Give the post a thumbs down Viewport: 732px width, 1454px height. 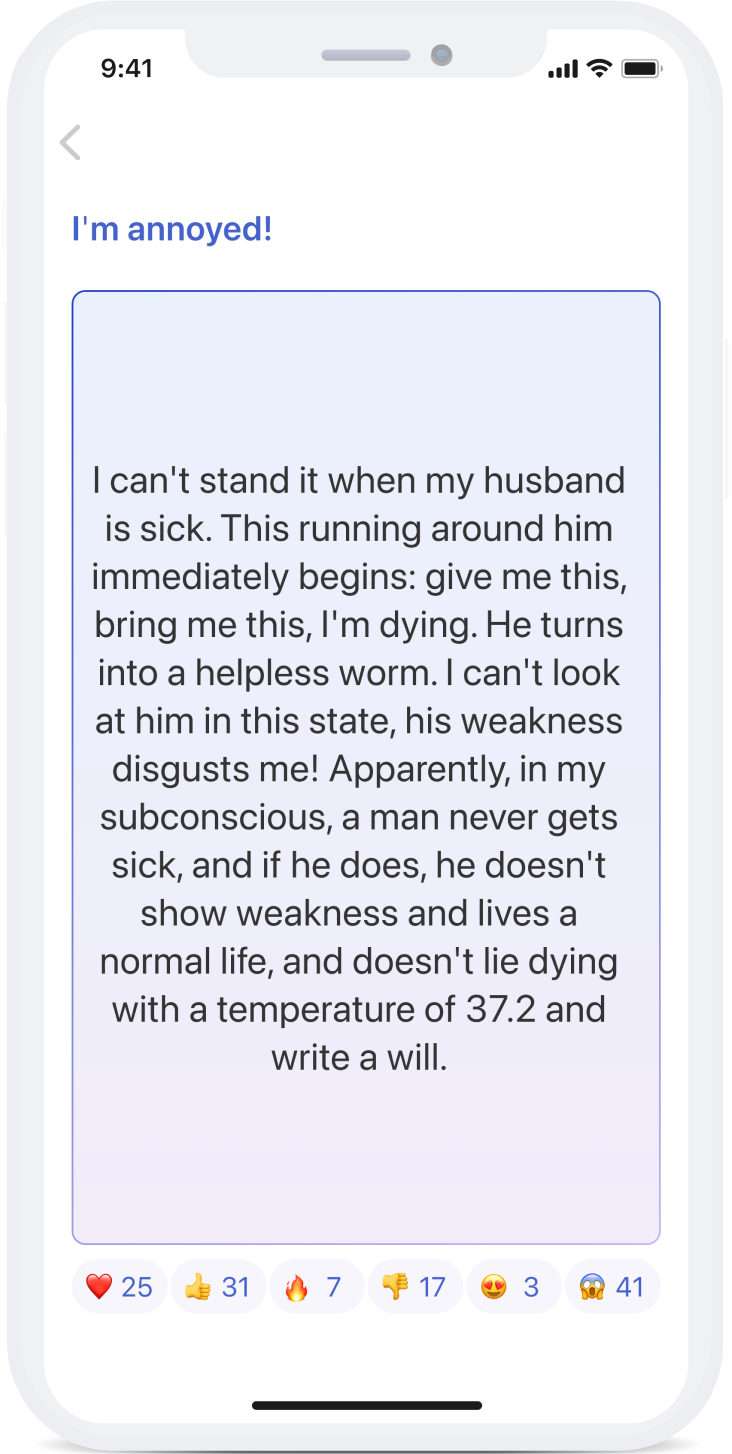tap(414, 1286)
